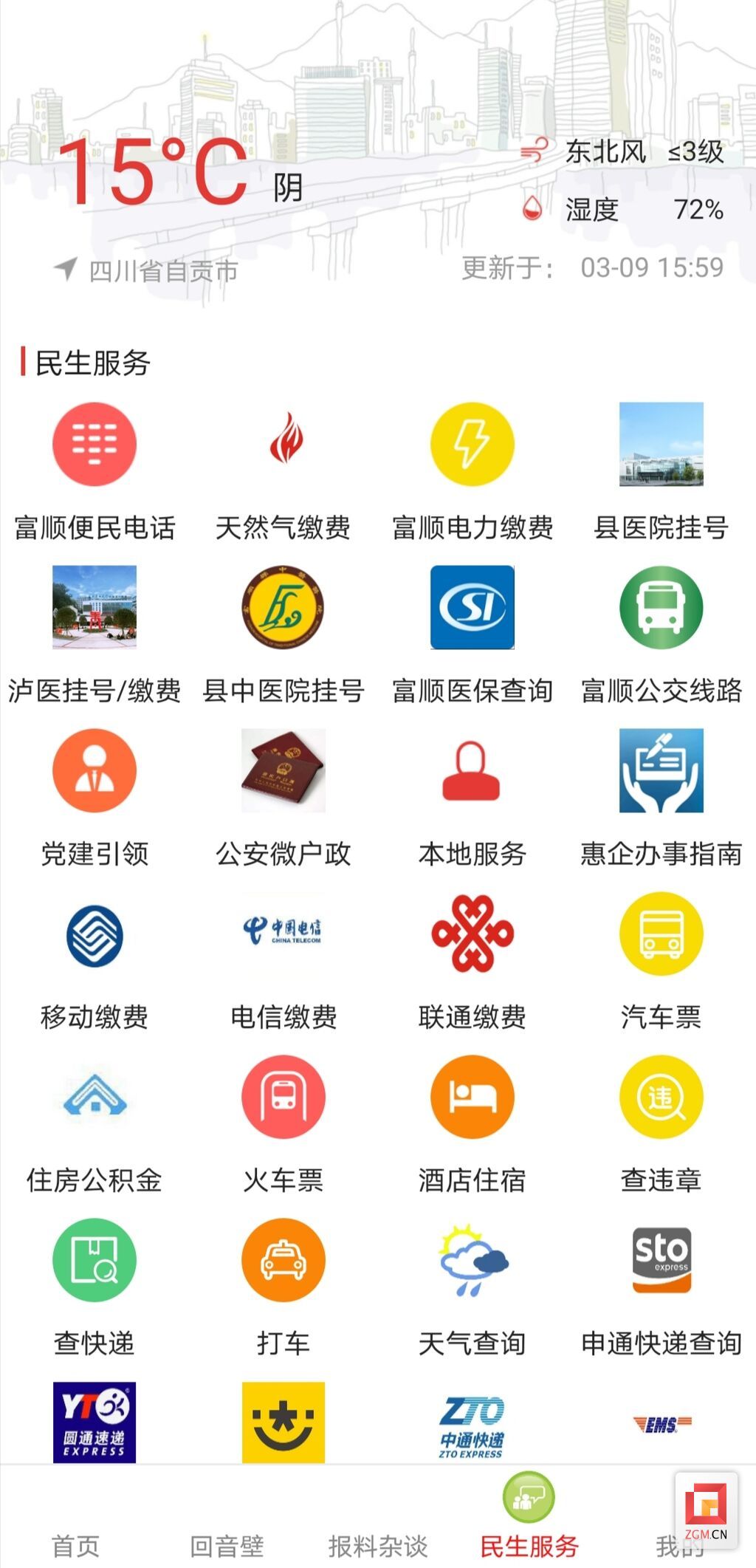
Task: Open 富顺公交线路 bus routes
Action: pyautogui.click(x=661, y=636)
